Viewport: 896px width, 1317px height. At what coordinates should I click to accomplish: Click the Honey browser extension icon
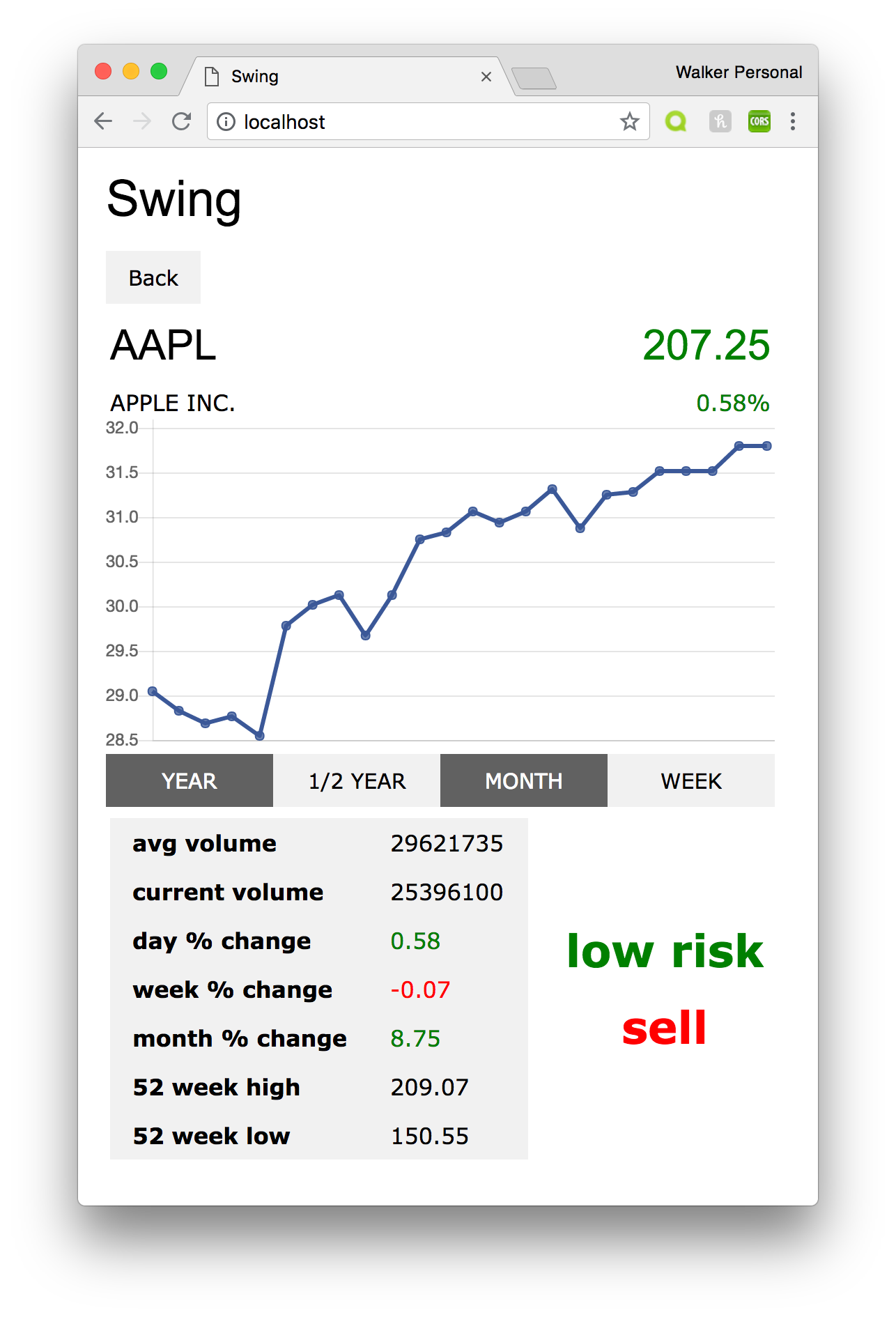click(720, 121)
